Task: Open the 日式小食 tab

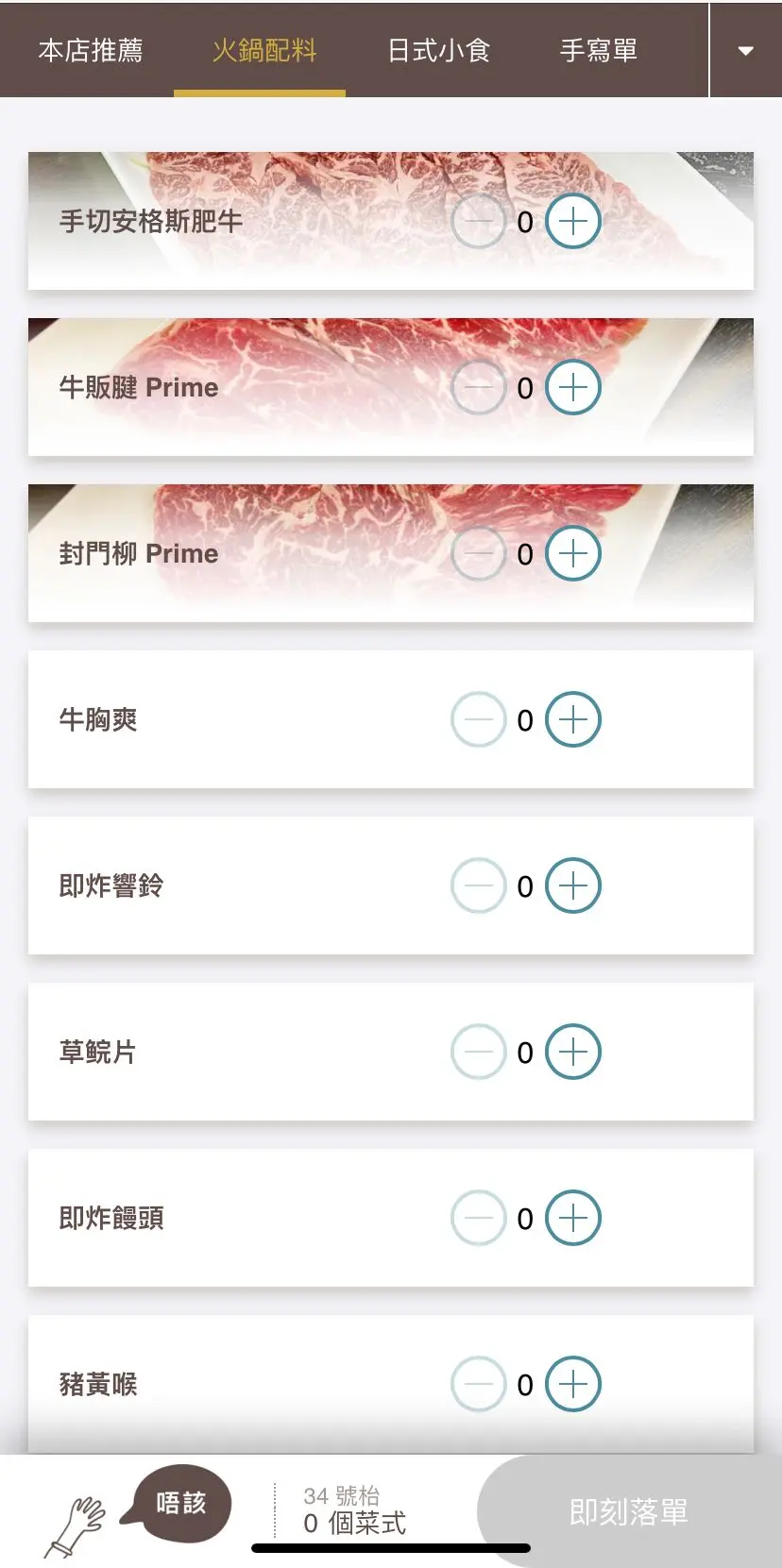Action: [x=438, y=50]
